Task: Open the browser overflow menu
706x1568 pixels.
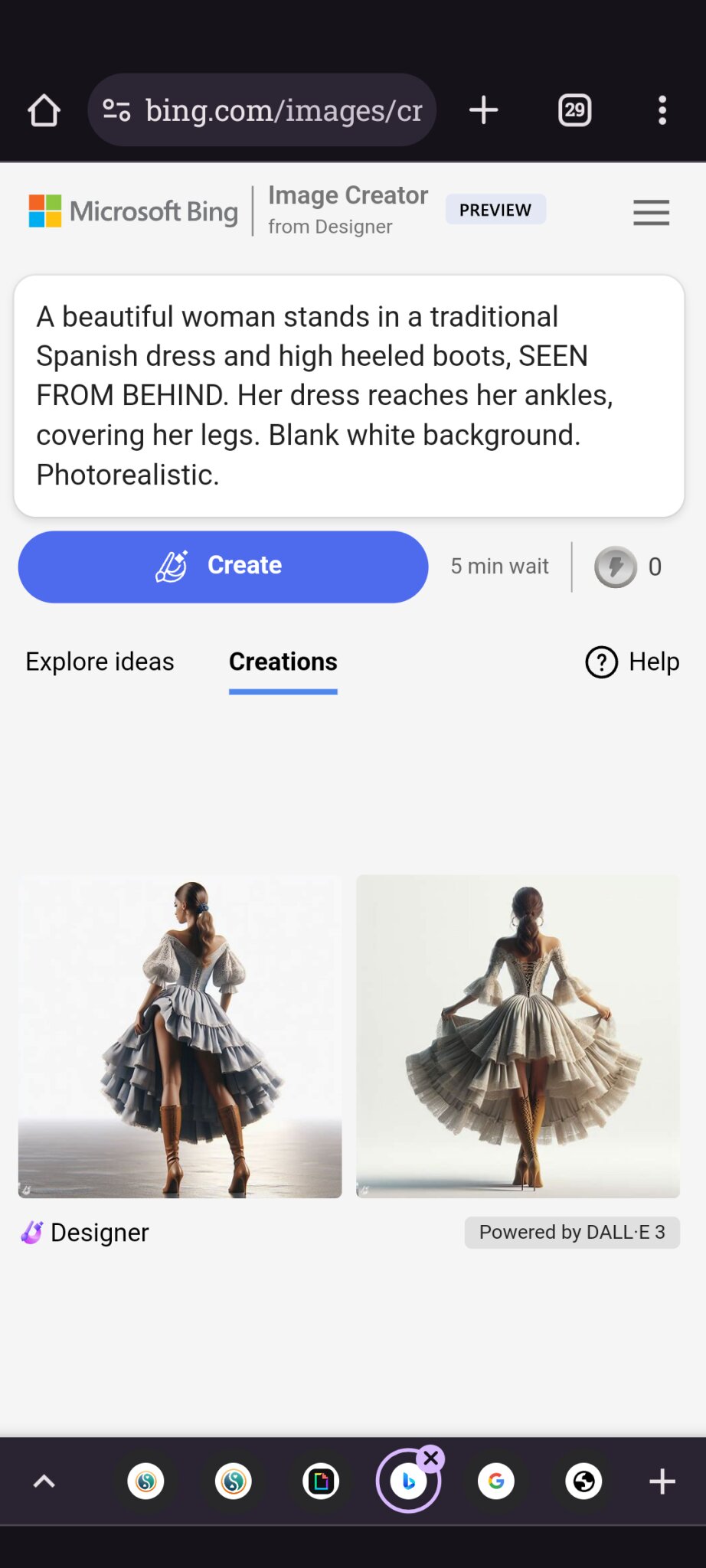Action: [x=662, y=110]
